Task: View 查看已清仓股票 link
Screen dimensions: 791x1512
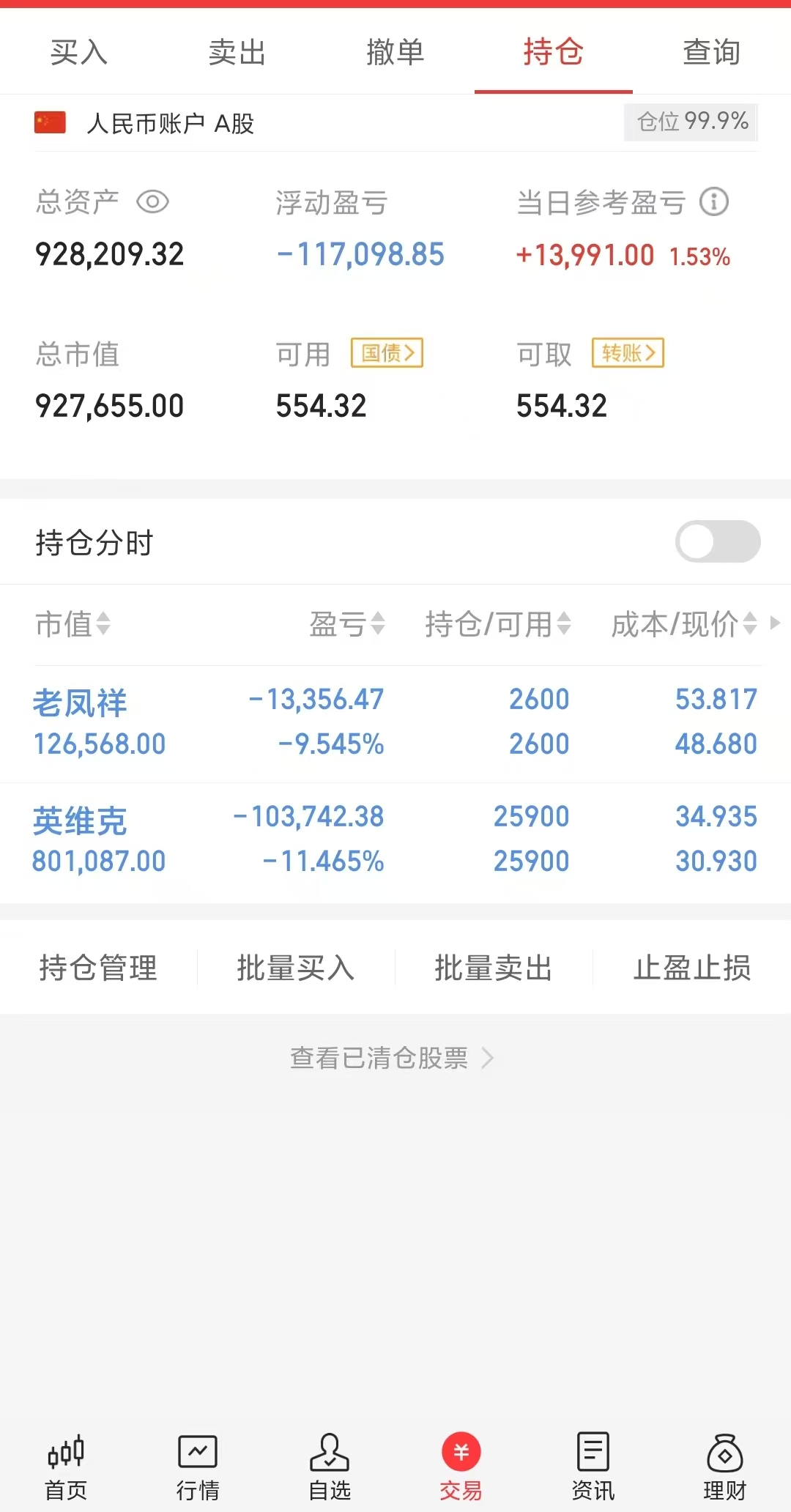Action: (x=392, y=1058)
